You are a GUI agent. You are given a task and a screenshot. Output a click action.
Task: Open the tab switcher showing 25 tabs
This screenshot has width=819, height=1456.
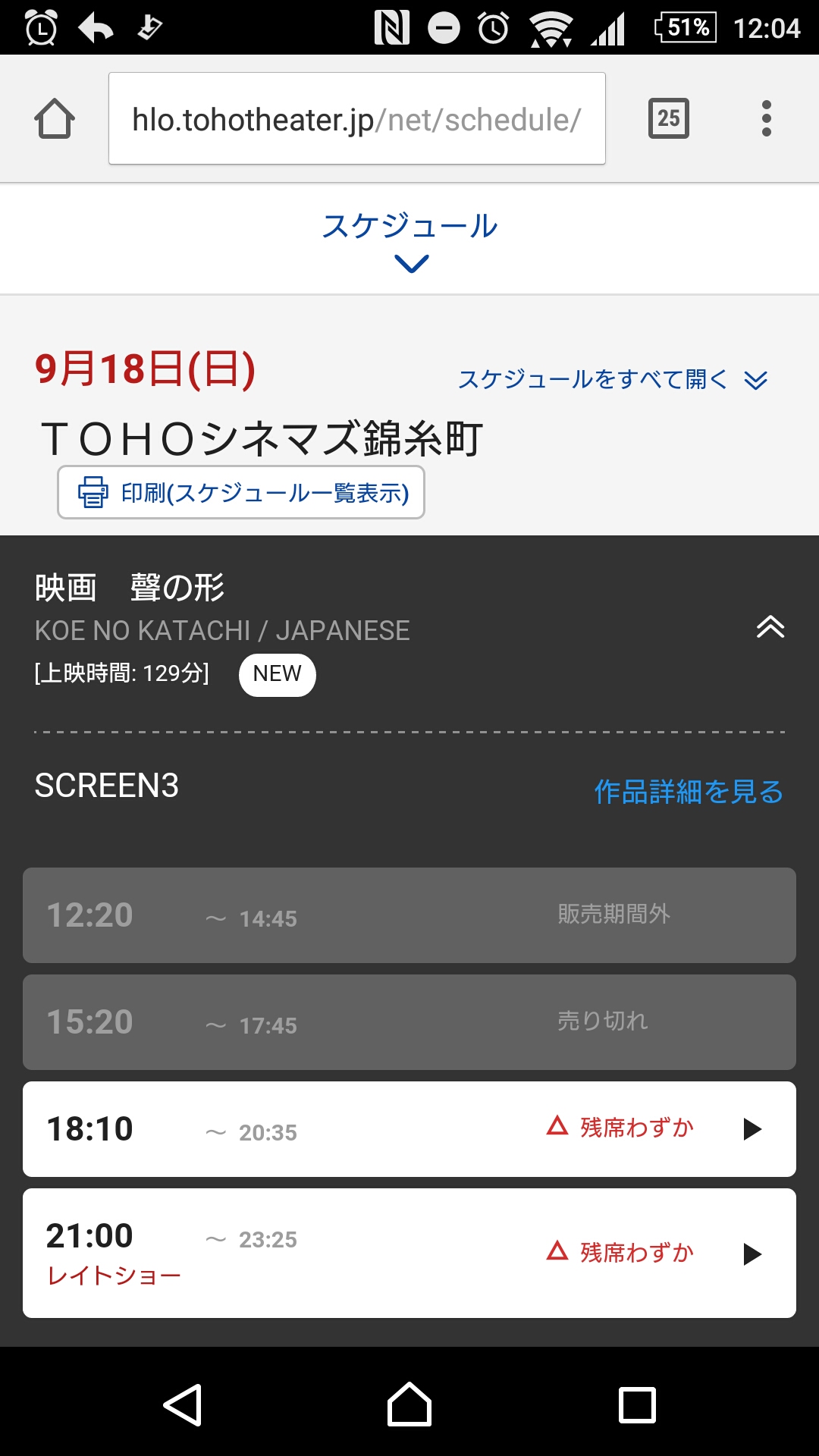[668, 119]
